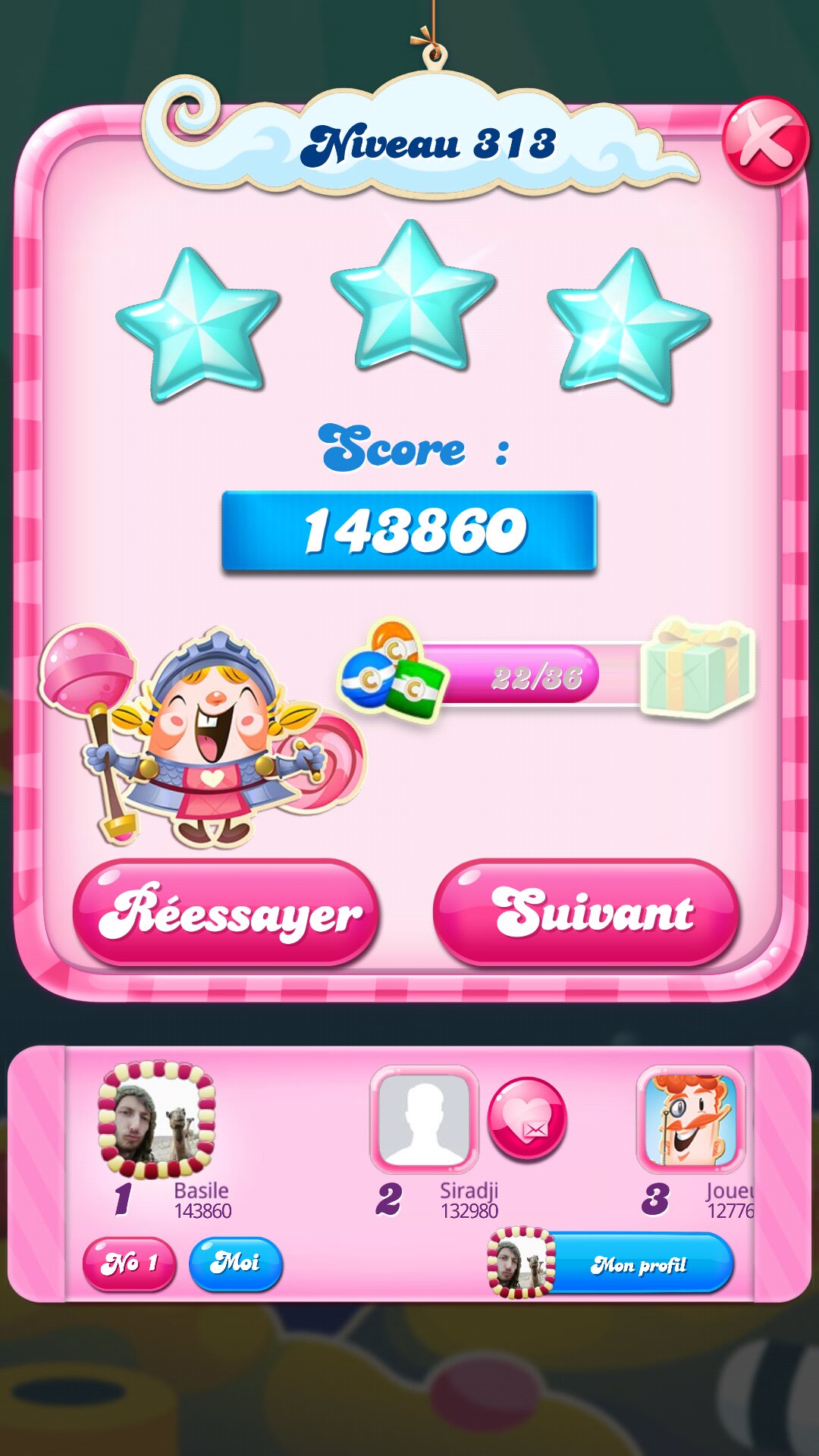Viewport: 819px width, 1456px height.
Task: Send a life to Siradji
Action: (x=527, y=1120)
